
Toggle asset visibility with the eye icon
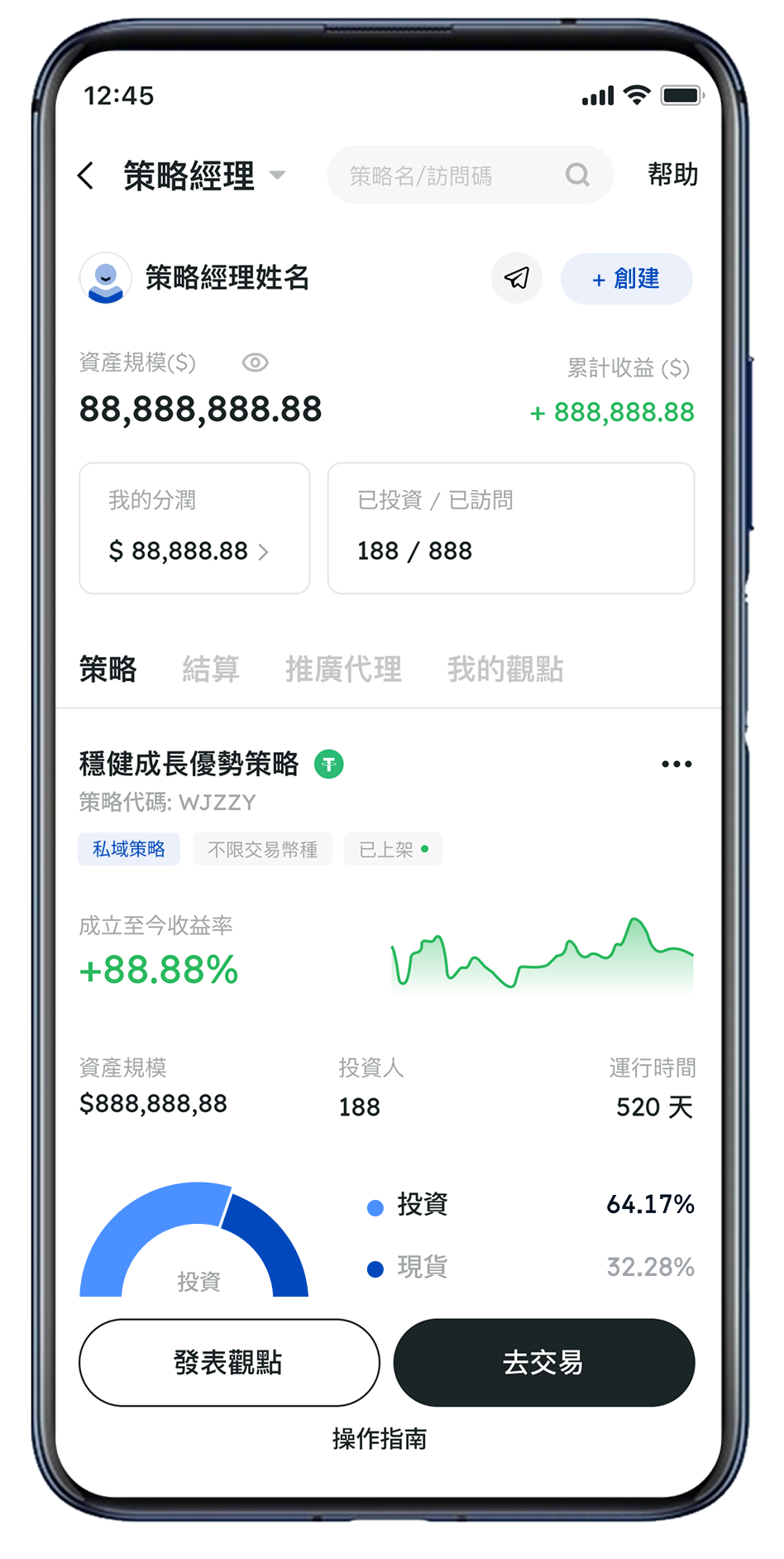[x=255, y=362]
